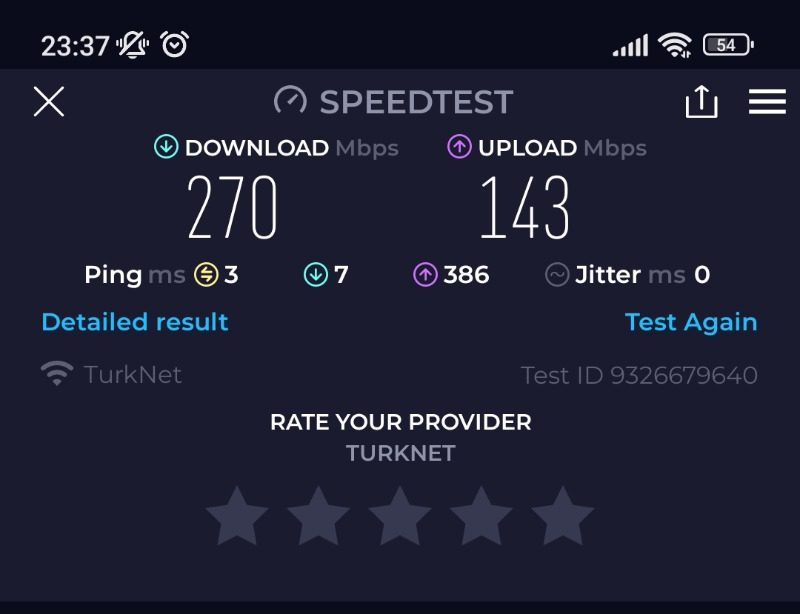This screenshot has height=614, width=800.
Task: Give TurkNet a four-star rating
Action: (482, 516)
